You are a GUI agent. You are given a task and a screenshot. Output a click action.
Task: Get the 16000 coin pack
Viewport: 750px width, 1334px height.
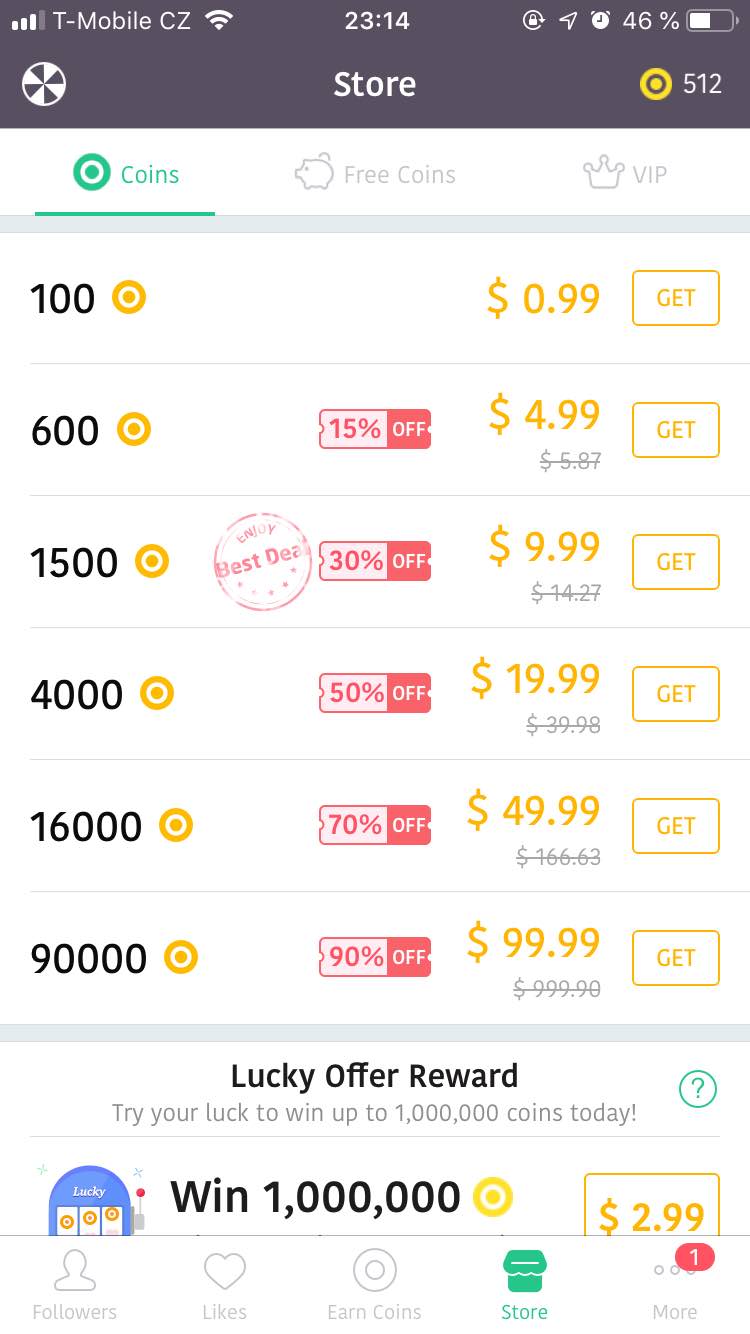coord(675,826)
